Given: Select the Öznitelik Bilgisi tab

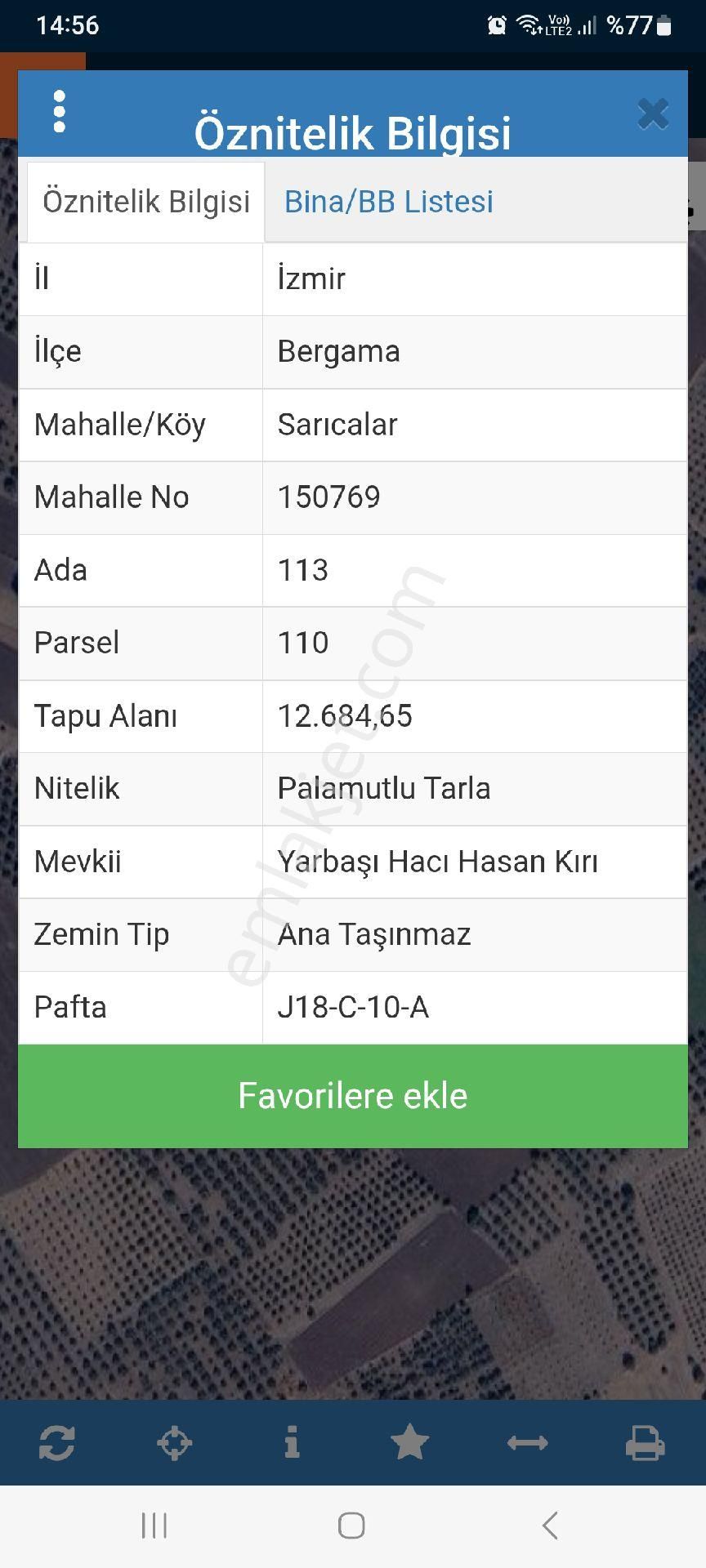Looking at the screenshot, I should click(x=146, y=202).
